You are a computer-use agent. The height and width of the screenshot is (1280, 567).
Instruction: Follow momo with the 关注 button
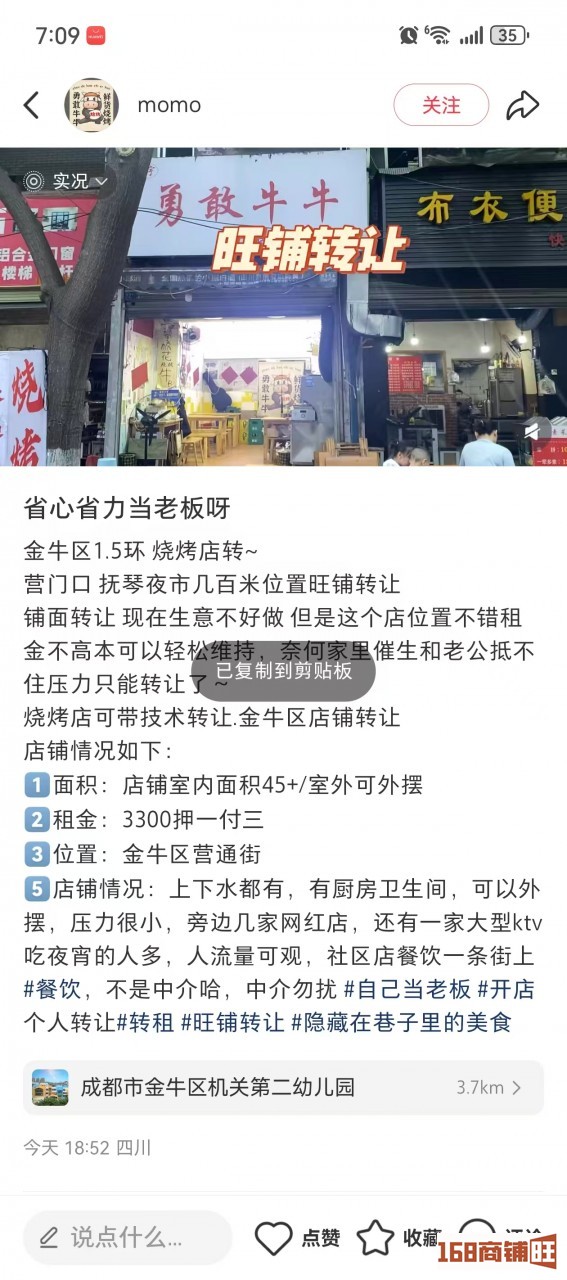click(441, 105)
